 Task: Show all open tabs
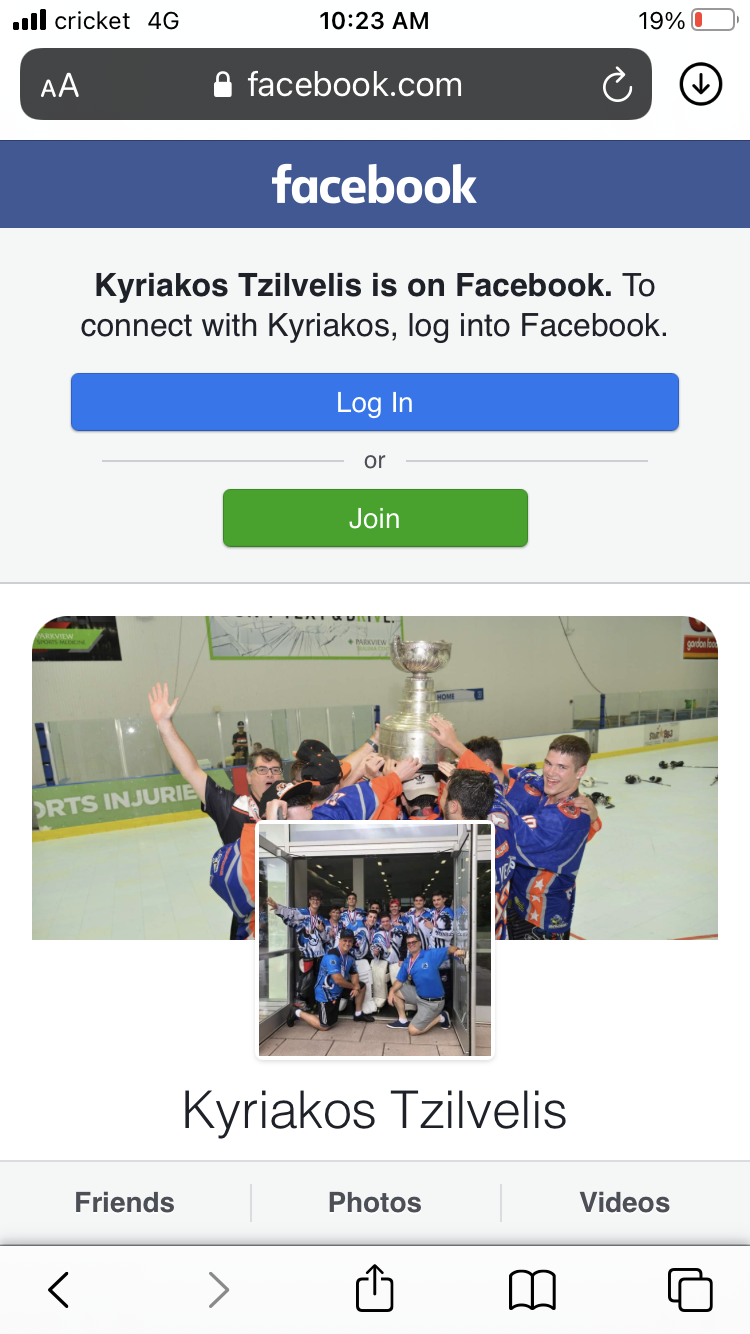(x=690, y=1290)
